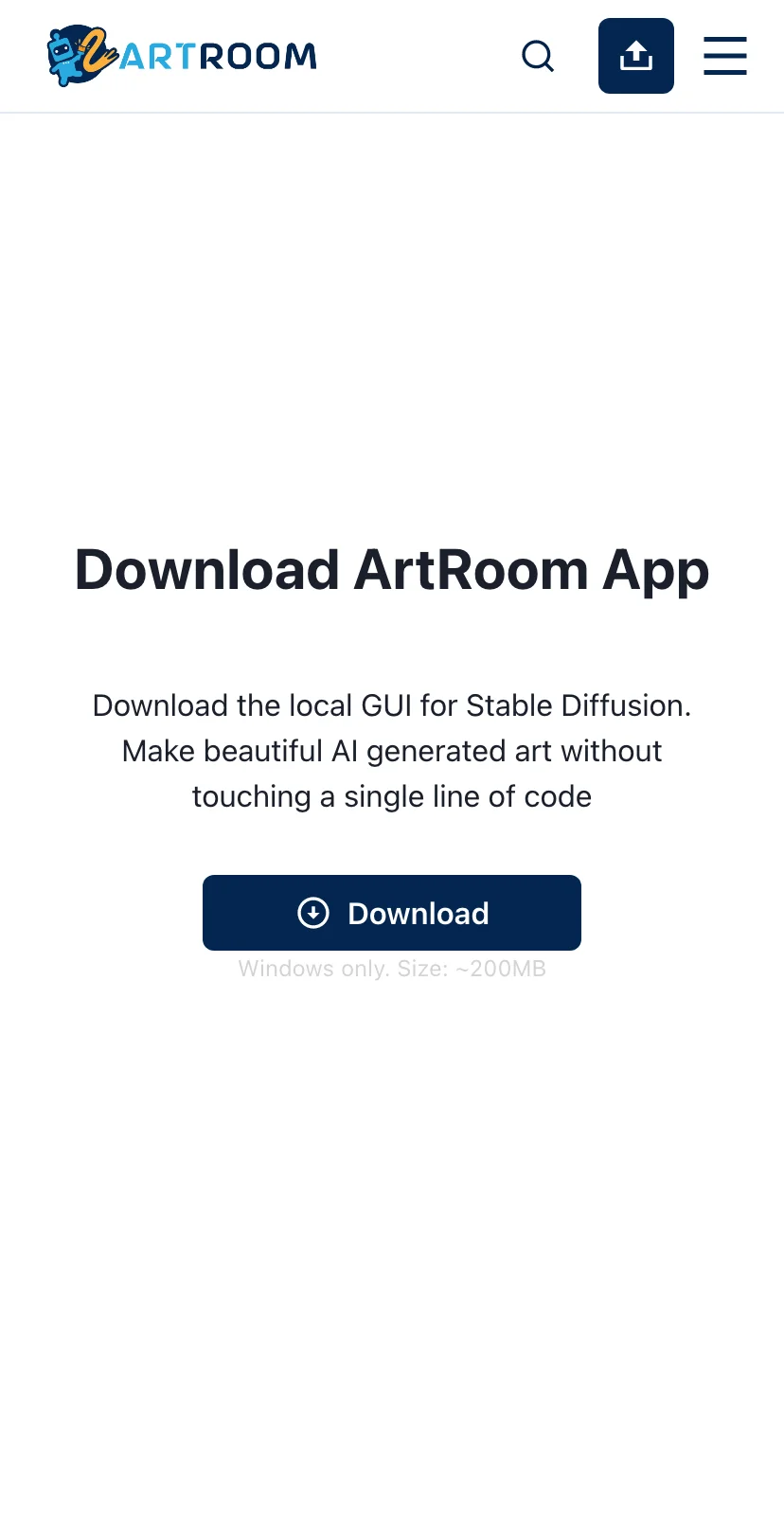Viewport: 784px width, 1515px height.
Task: Download the ArtRoom app
Action: (391, 913)
